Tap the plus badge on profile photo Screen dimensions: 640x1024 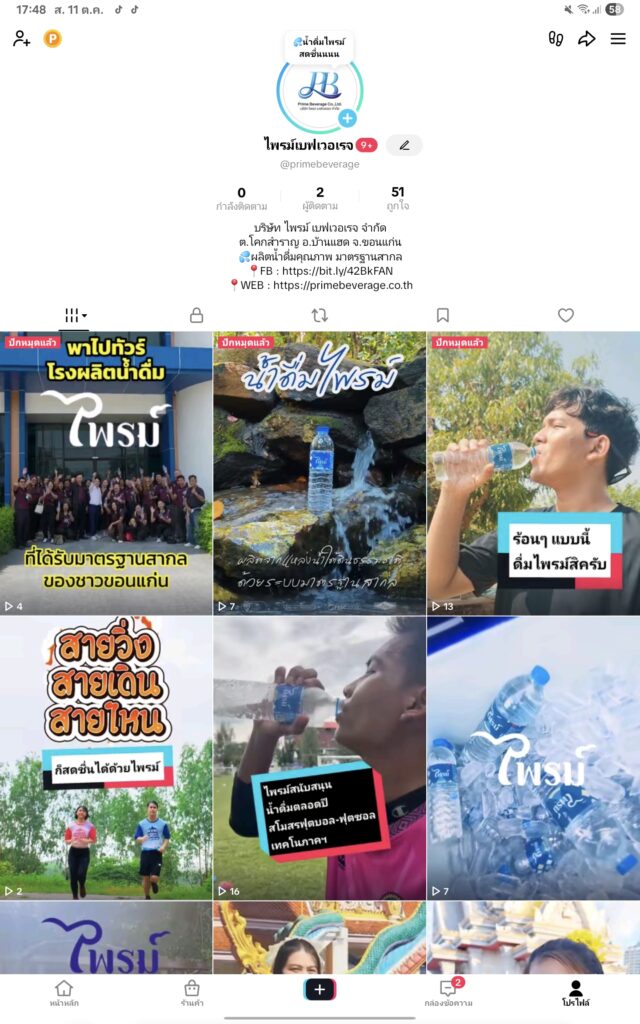point(347,118)
